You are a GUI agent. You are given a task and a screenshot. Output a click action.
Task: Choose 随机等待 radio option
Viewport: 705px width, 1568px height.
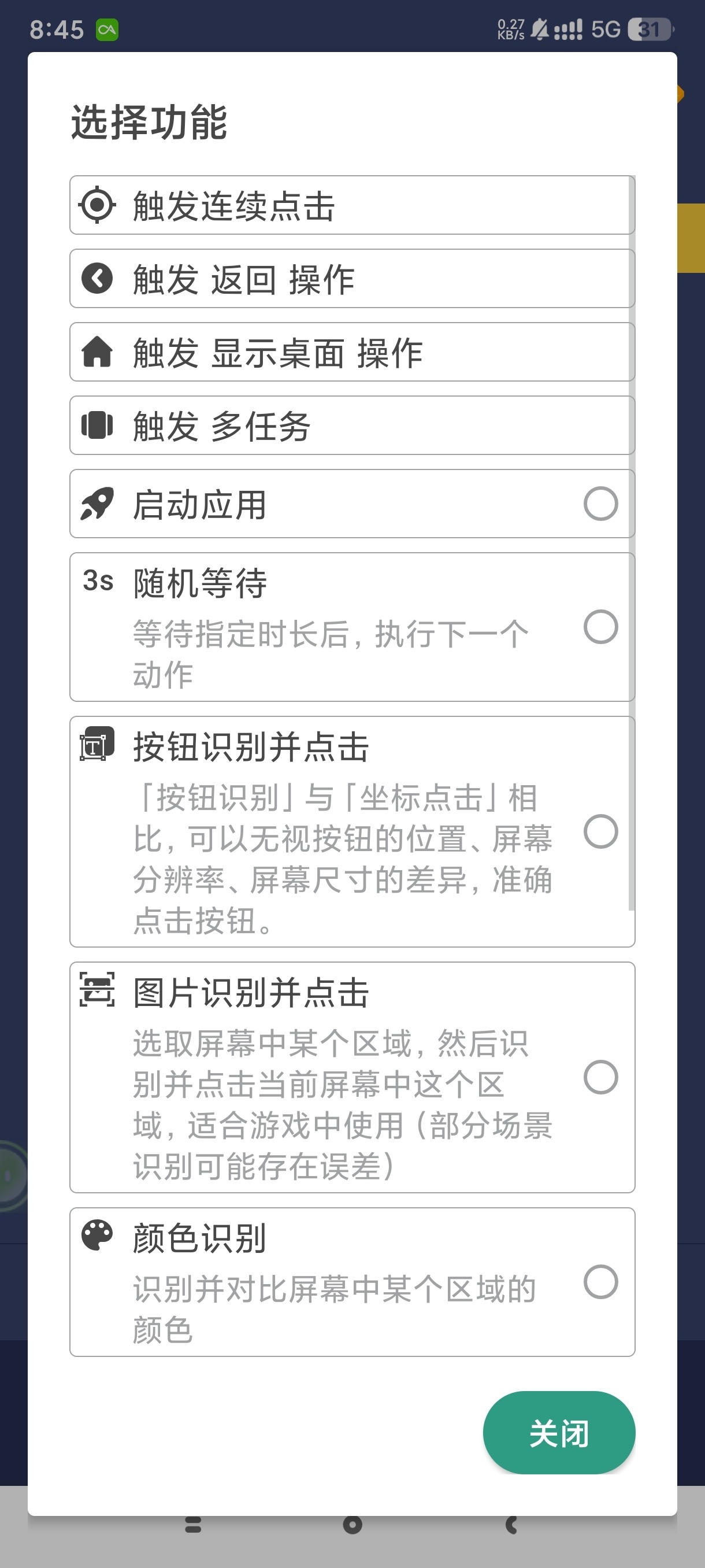click(600, 627)
